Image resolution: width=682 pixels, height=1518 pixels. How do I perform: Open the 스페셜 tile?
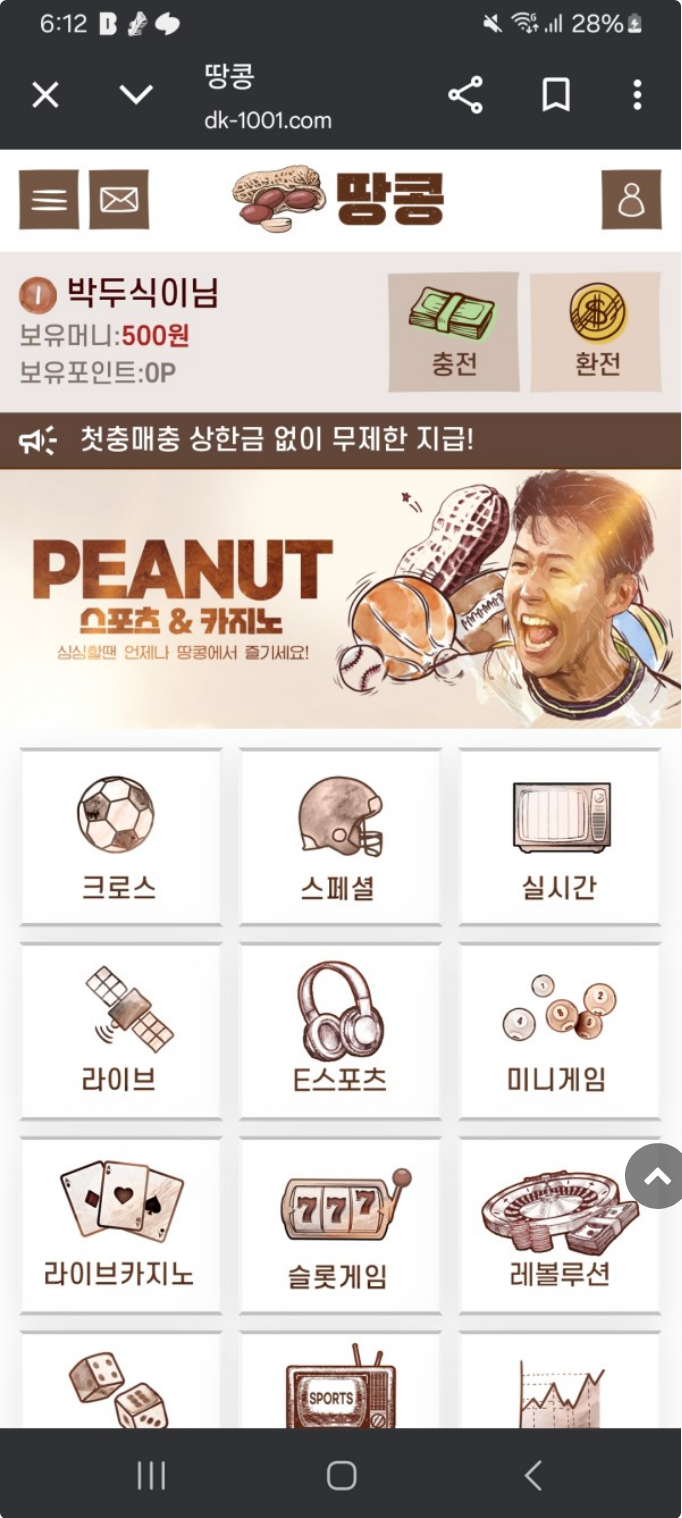click(x=340, y=837)
